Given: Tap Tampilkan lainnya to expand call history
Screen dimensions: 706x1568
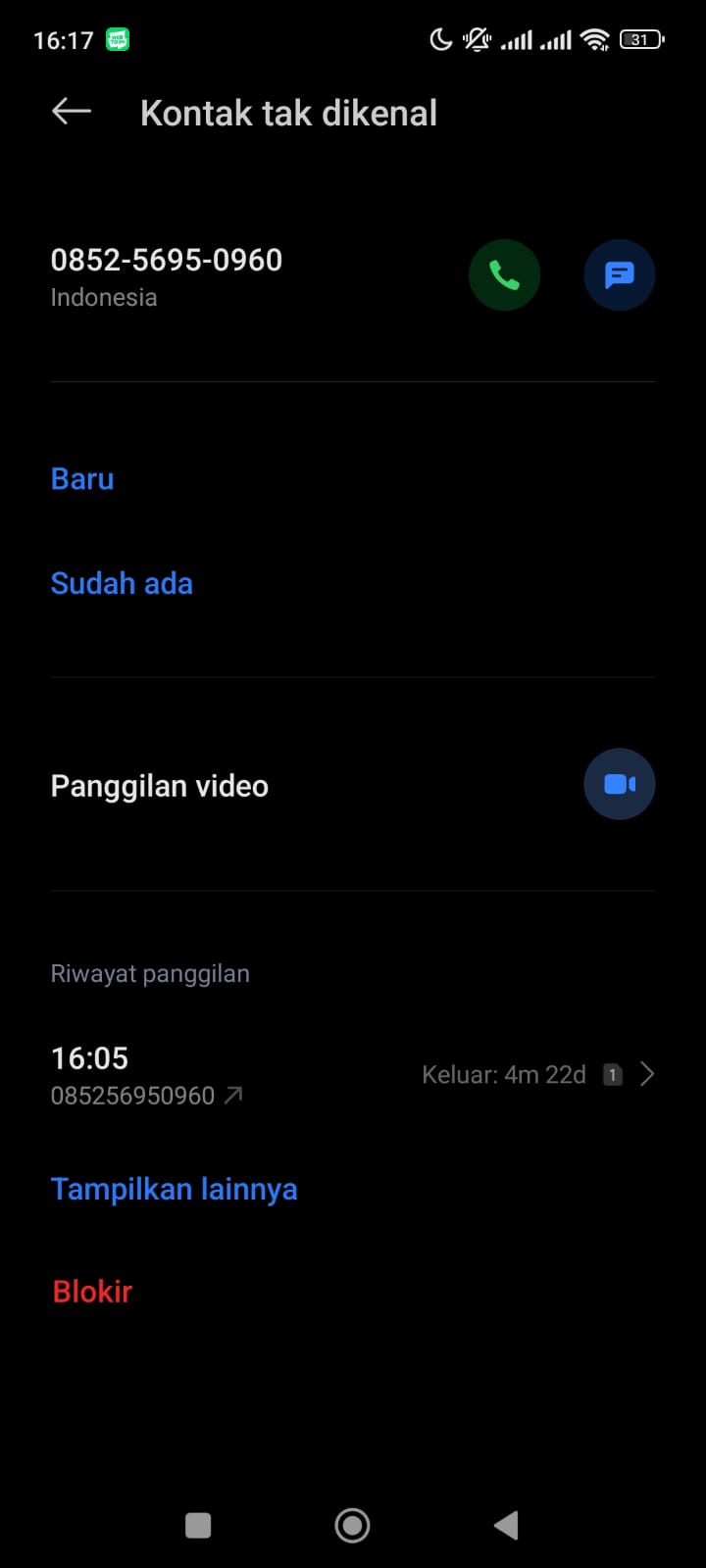Looking at the screenshot, I should [x=174, y=1188].
